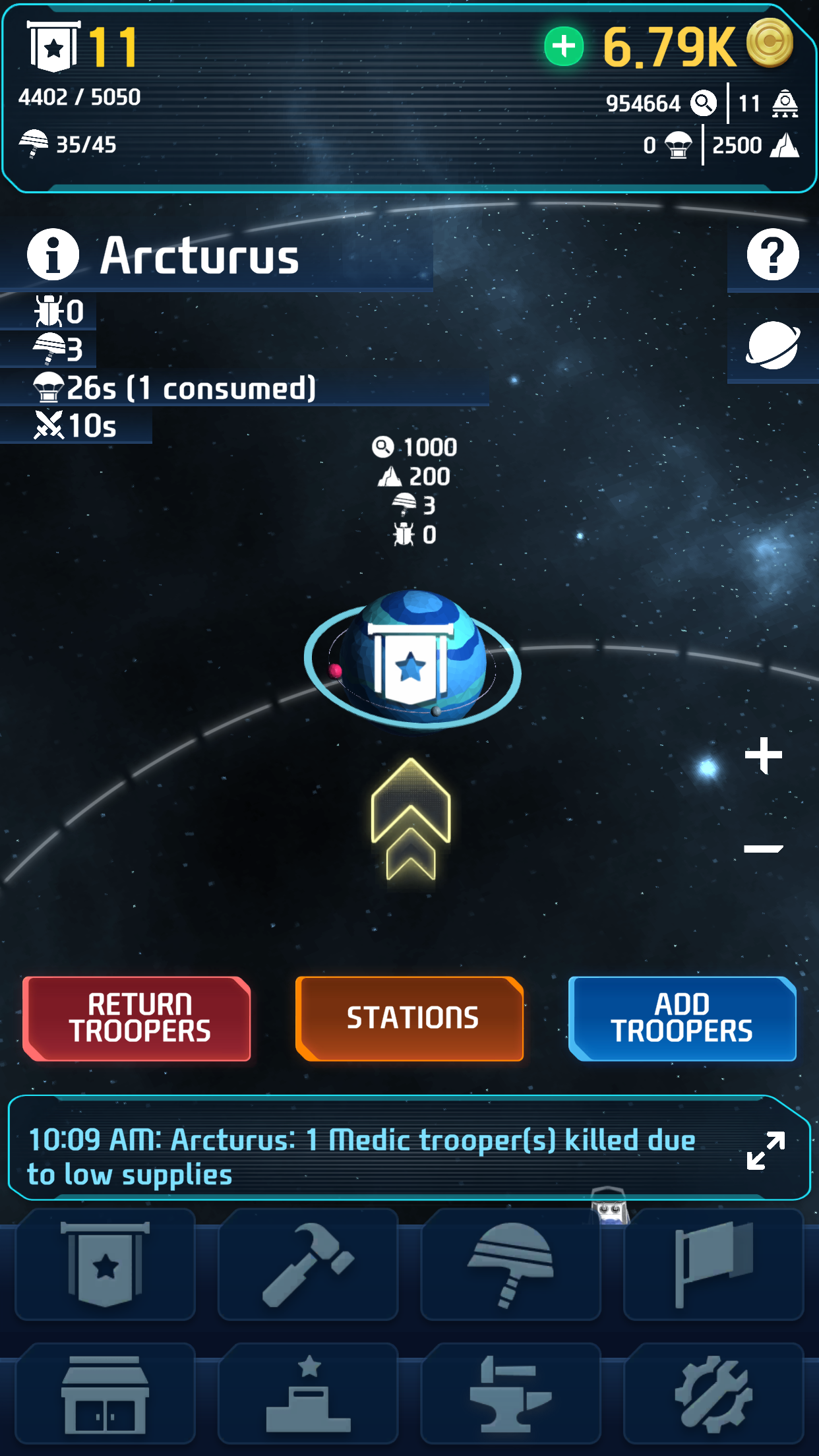The height and width of the screenshot is (1456, 819).
Task: Tap the green plus to add coins
Action: (564, 47)
